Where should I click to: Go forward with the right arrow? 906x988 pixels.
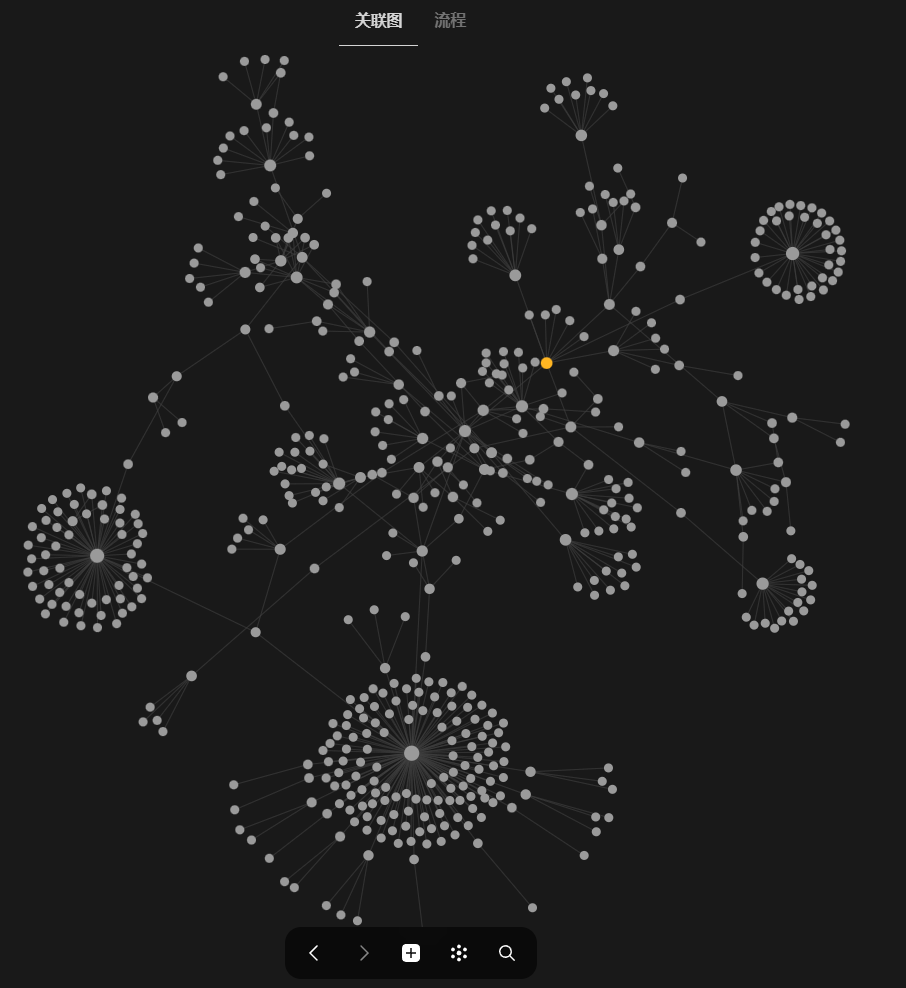363,953
